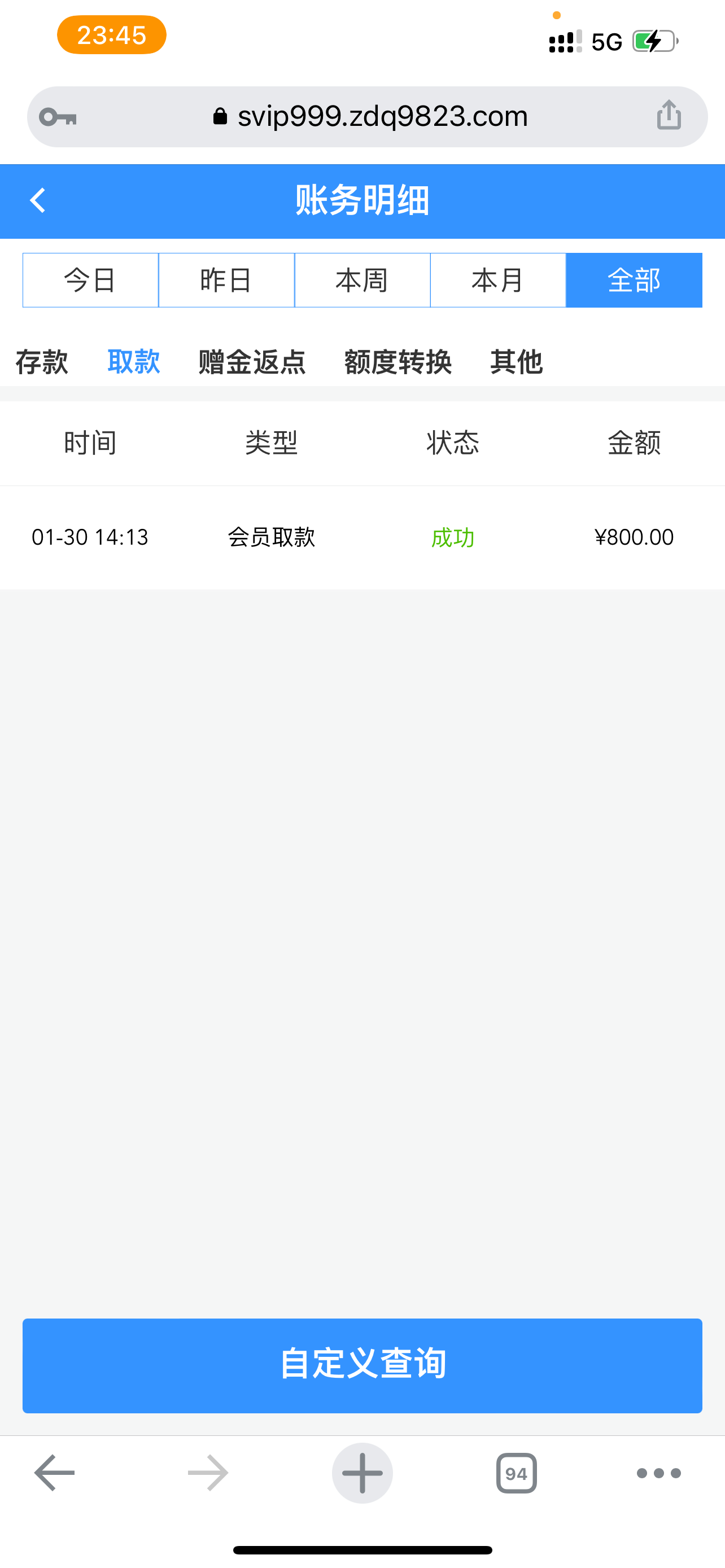View the 94 open browser tabs
725x1568 pixels.
[516, 1473]
